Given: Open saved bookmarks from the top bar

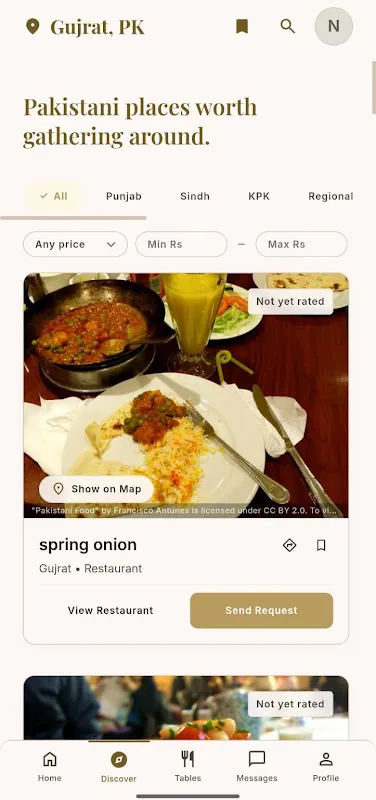Looking at the screenshot, I should click(x=242, y=26).
